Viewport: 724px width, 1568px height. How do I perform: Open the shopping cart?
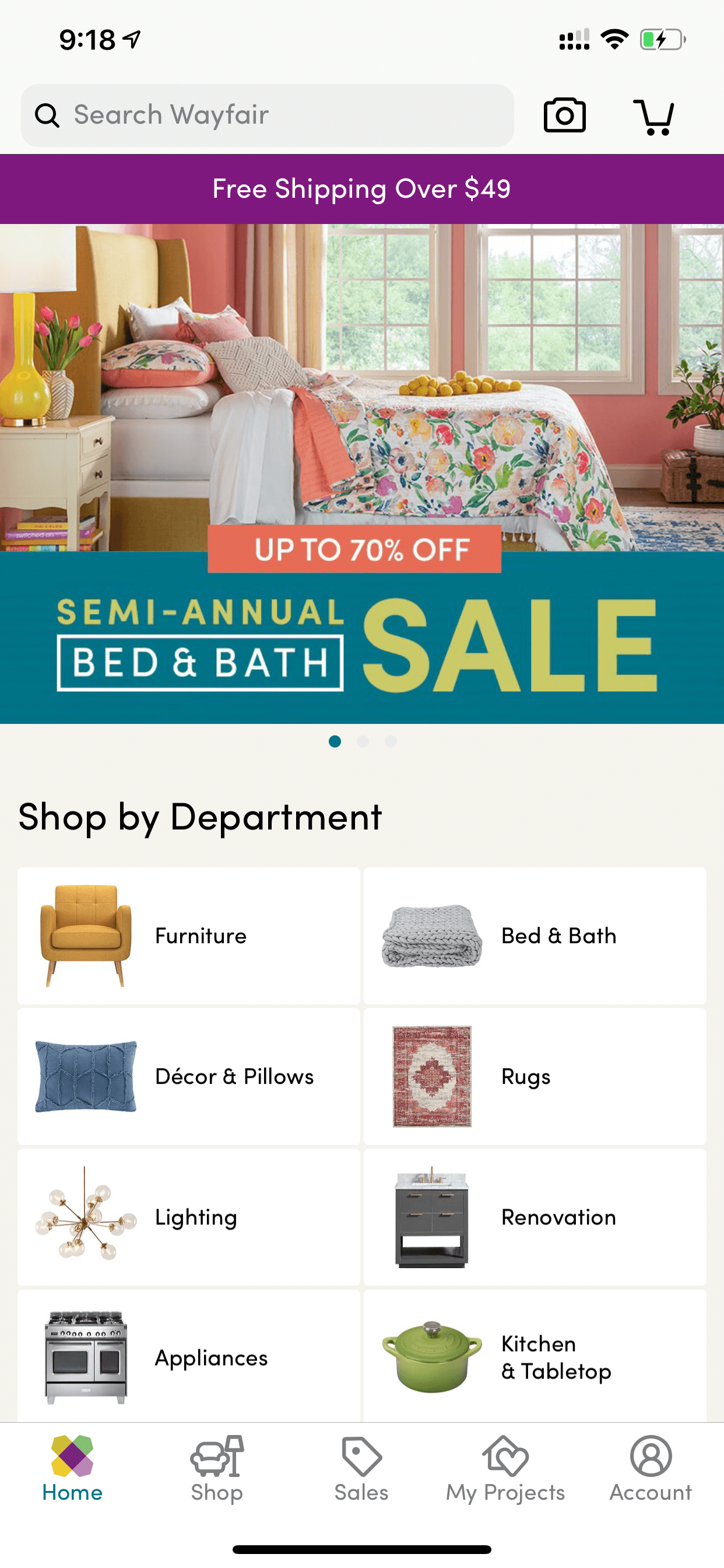click(x=654, y=116)
